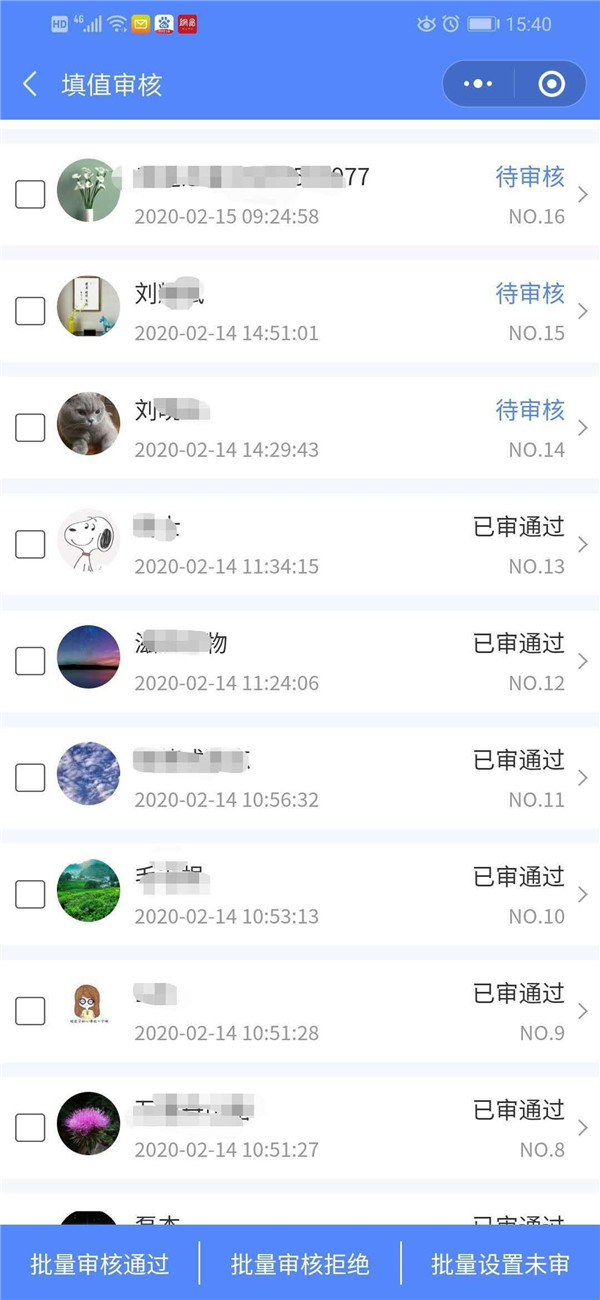
Task: Select the checkbox for entry NO.15
Action: point(30,311)
